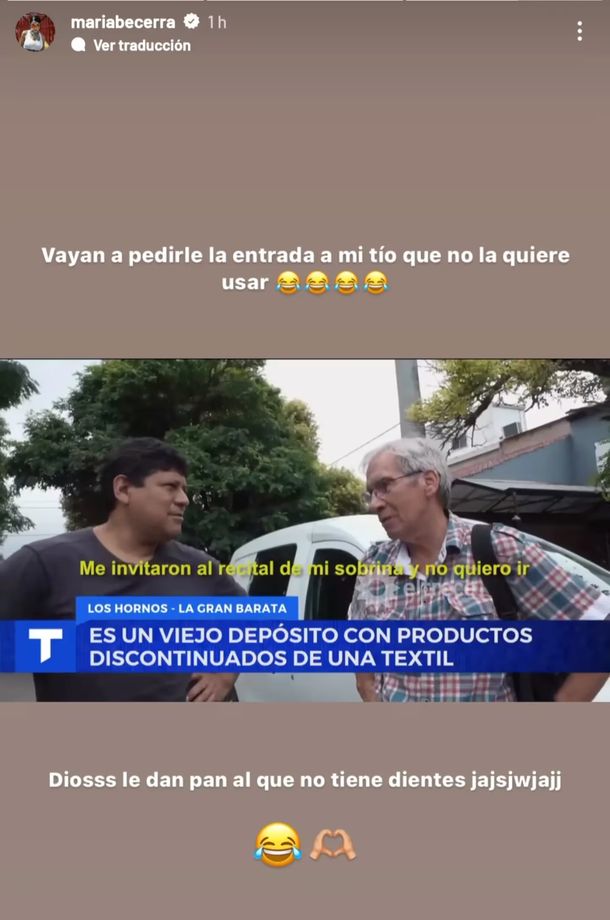Tap the mariabecerra username
Image resolution: width=610 pixels, height=920 pixels.
click(123, 21)
